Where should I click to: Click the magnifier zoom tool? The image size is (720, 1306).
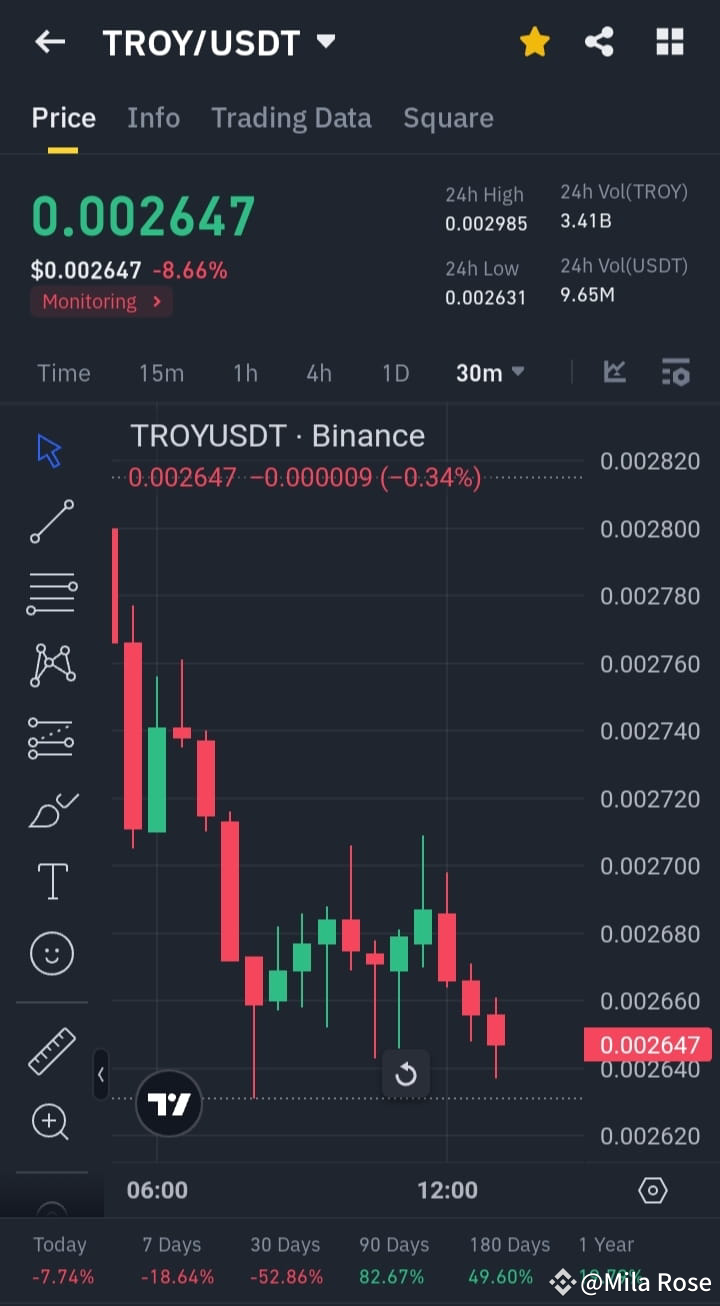[x=50, y=1122]
